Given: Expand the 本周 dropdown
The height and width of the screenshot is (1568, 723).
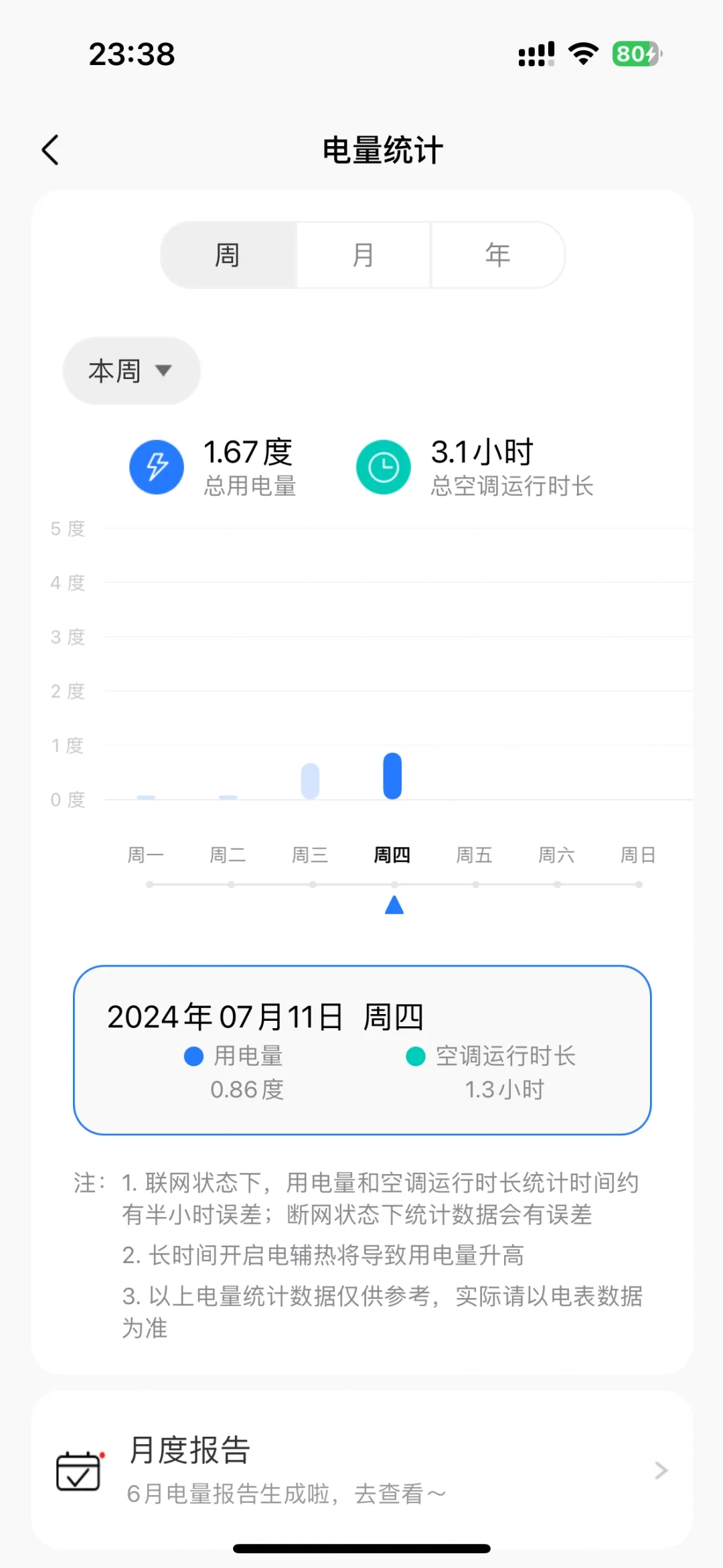Looking at the screenshot, I should (131, 370).
